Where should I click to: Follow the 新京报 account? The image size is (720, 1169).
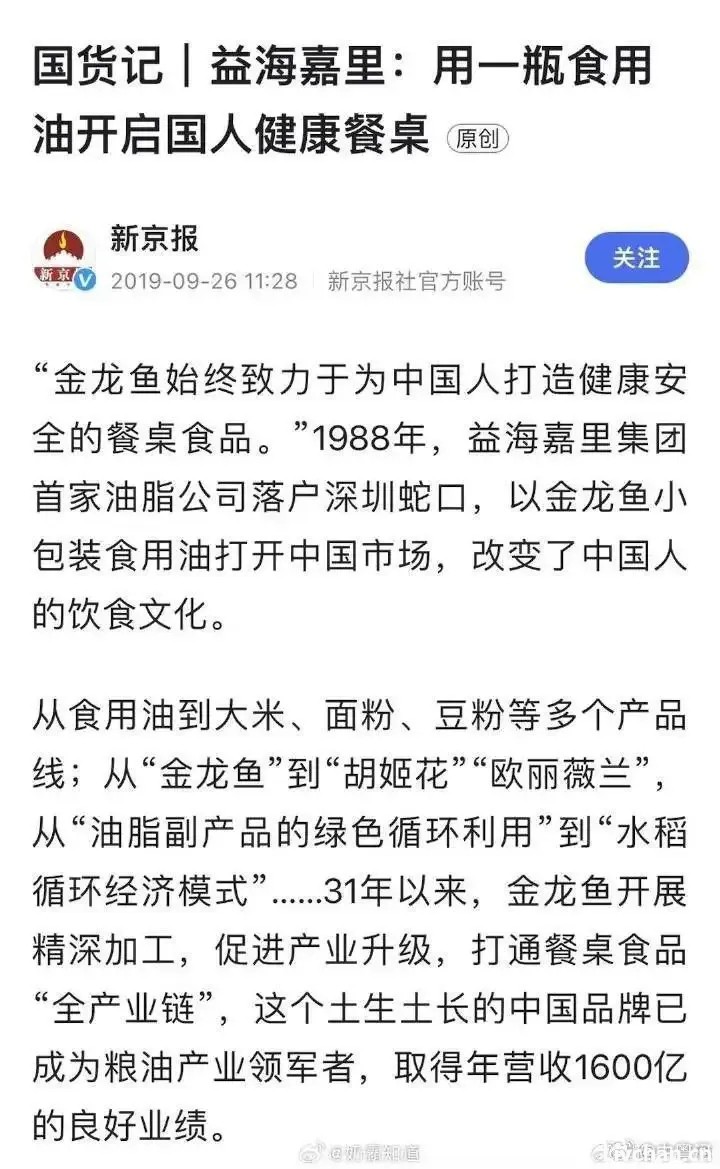click(x=636, y=258)
